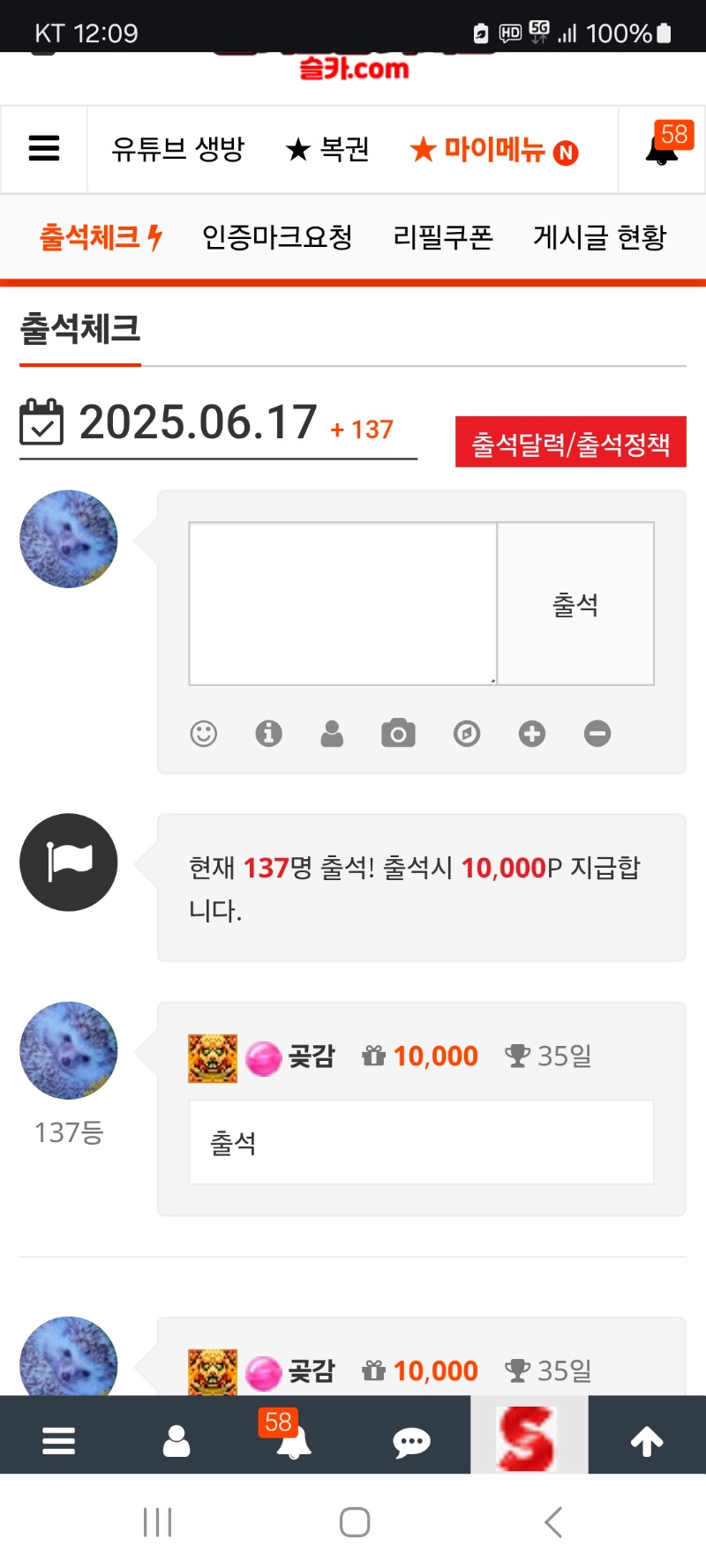Open ★ 마이메뉴 tab

click(493, 150)
